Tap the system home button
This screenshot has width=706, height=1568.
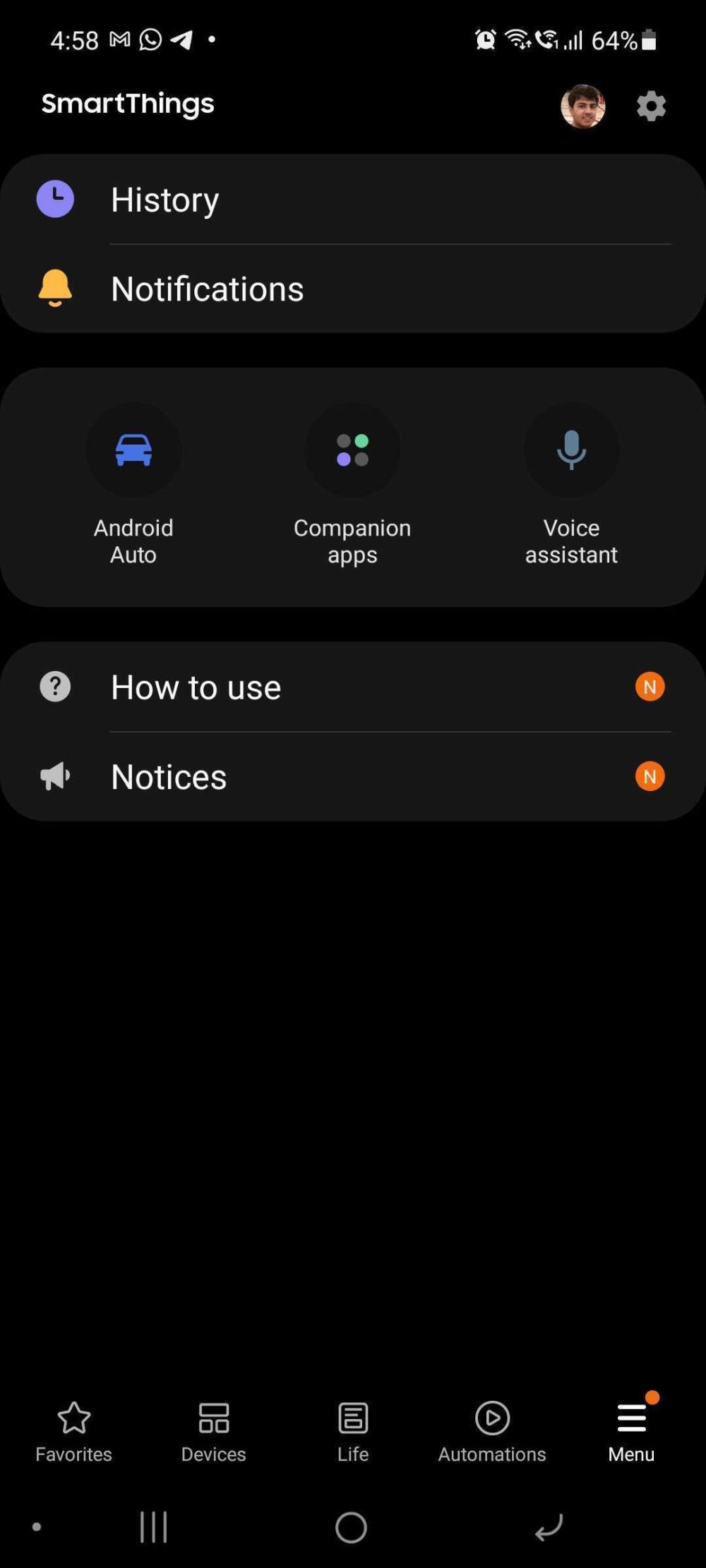click(351, 1528)
